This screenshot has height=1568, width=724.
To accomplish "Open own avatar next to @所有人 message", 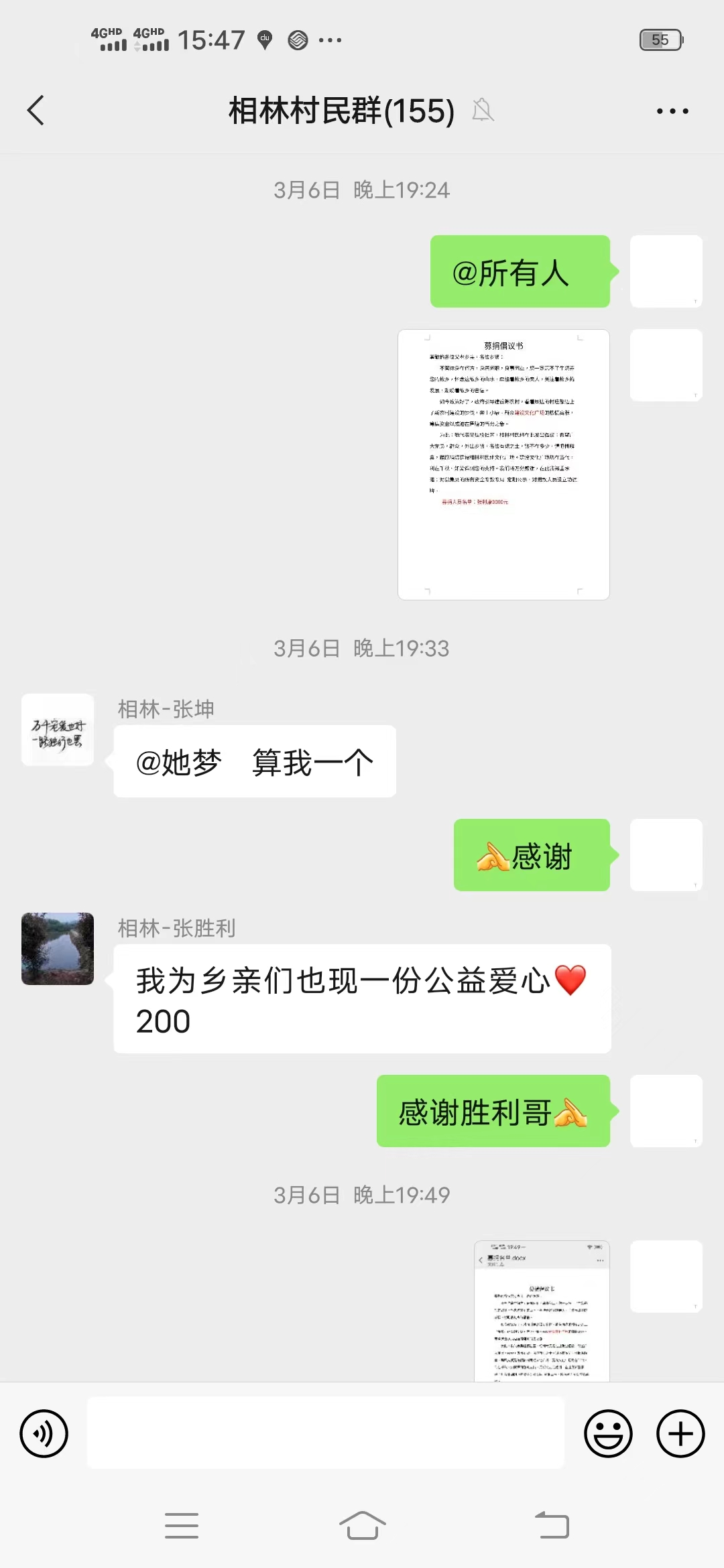I will 666,271.
